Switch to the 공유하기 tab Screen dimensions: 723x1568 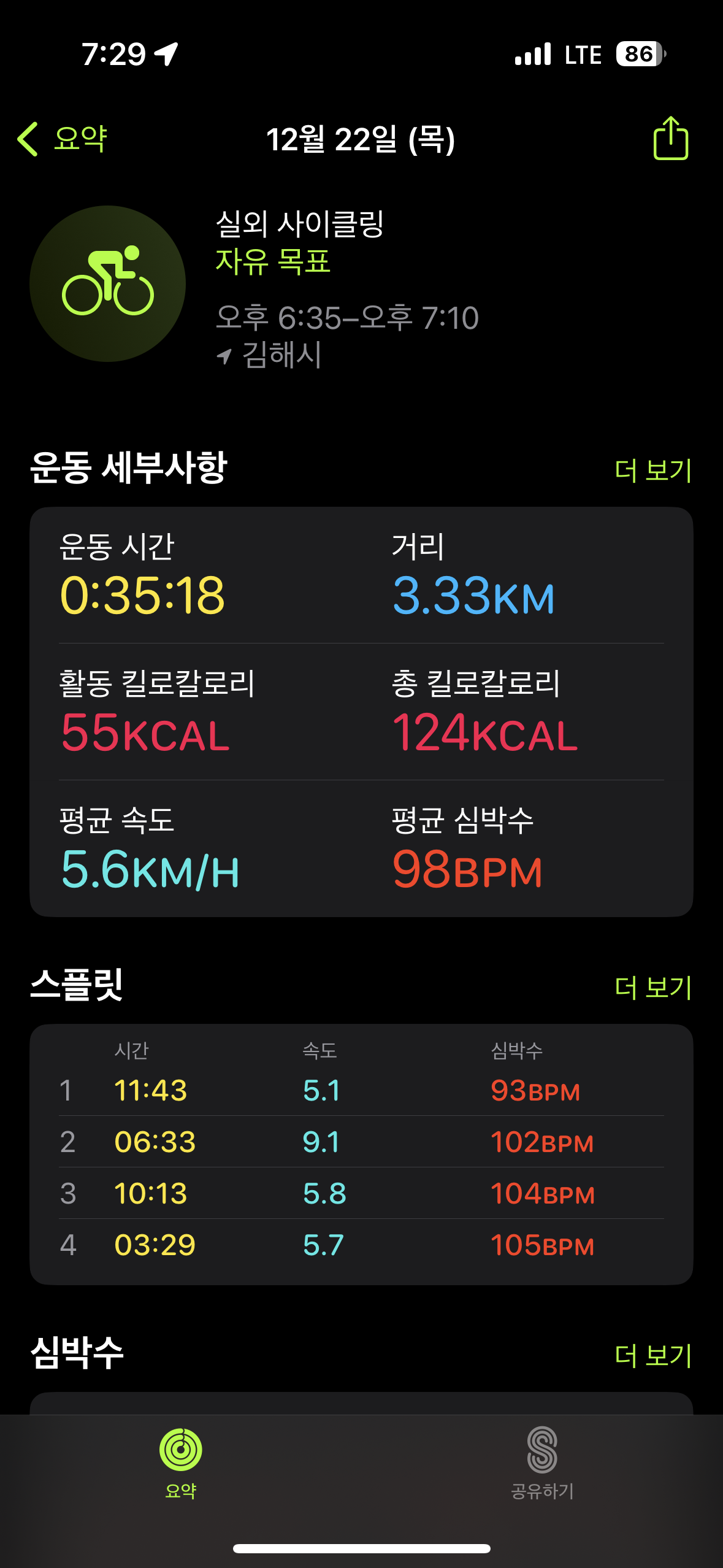tap(542, 1462)
